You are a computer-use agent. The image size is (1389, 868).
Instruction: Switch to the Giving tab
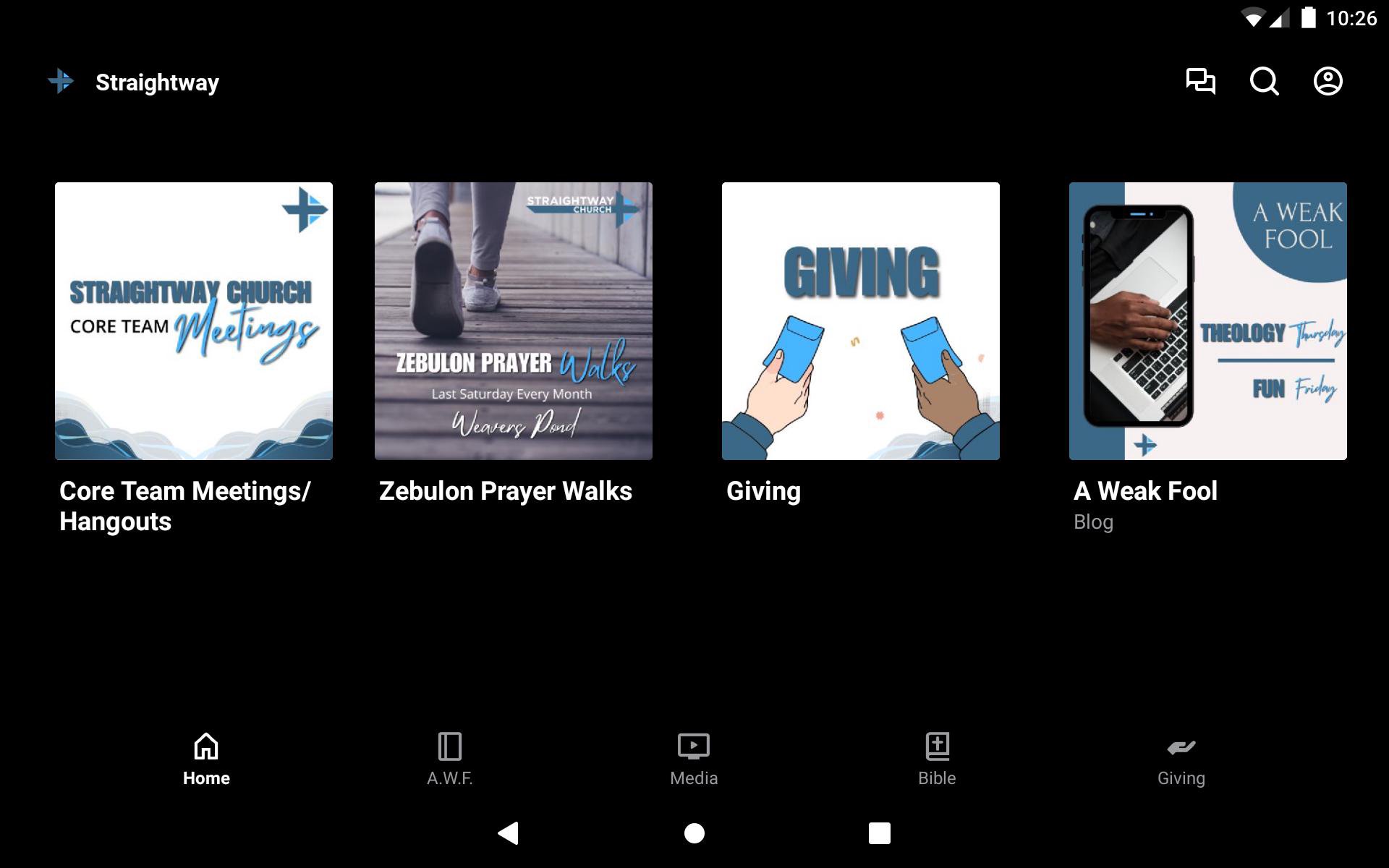click(x=1181, y=759)
